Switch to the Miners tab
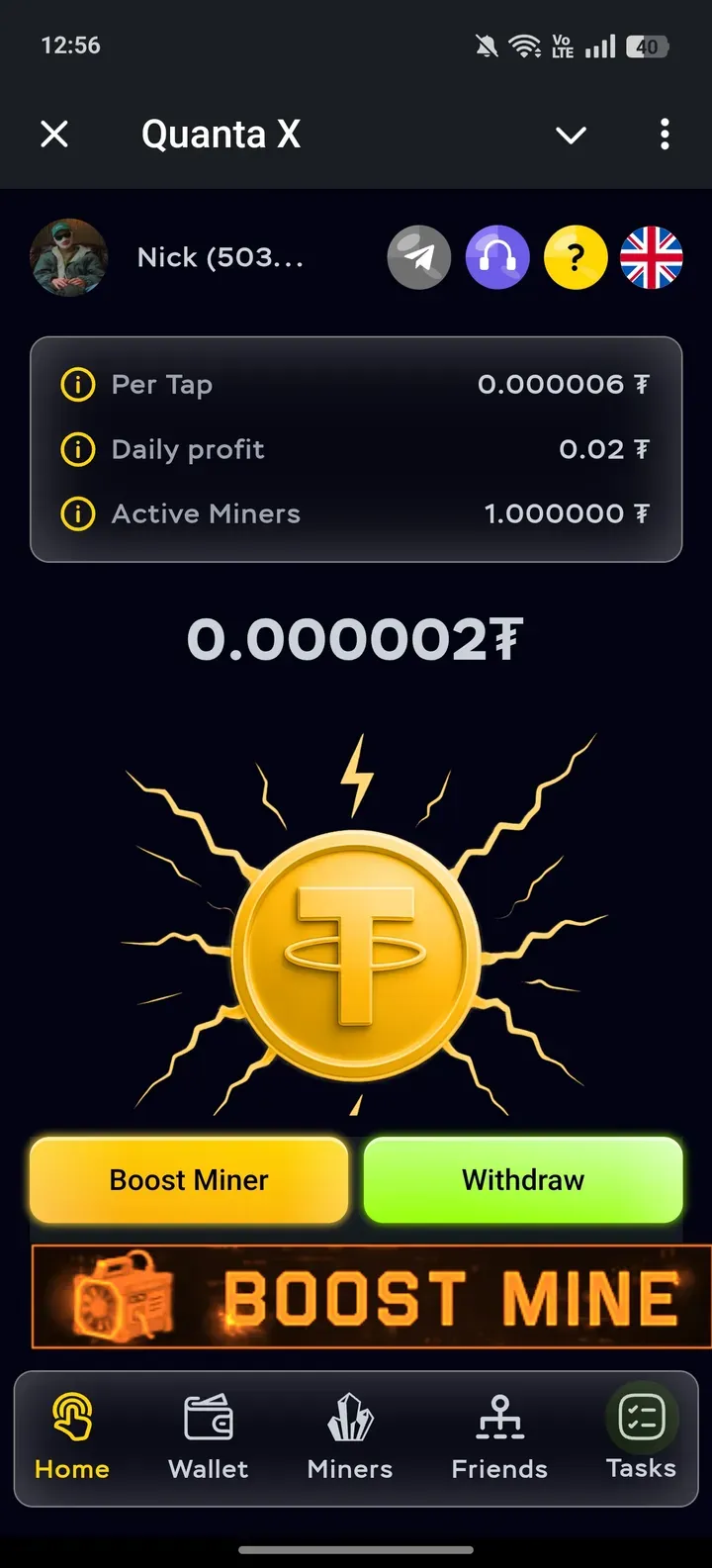This screenshot has height=1568, width=712. pyautogui.click(x=350, y=1437)
